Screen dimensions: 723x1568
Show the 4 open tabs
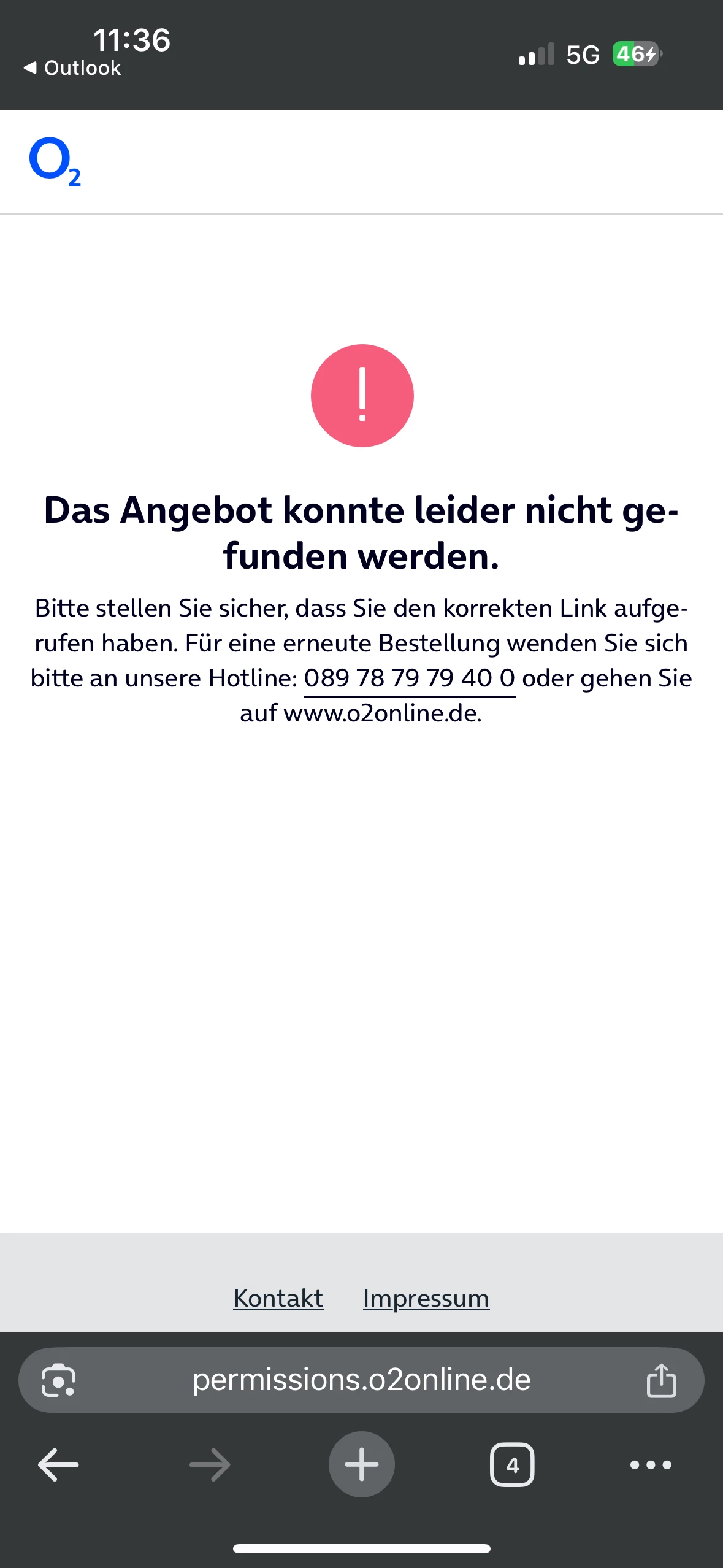(x=512, y=1465)
